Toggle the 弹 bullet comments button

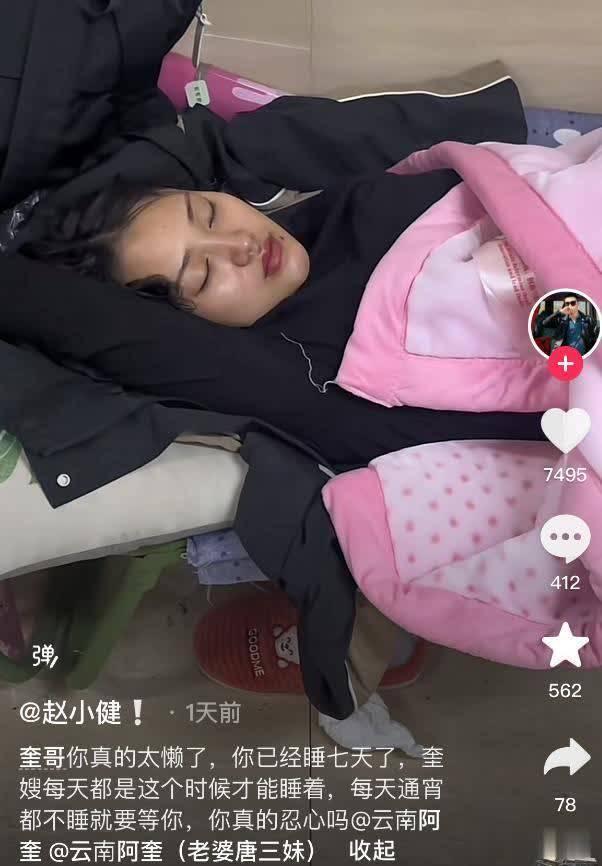[43, 656]
